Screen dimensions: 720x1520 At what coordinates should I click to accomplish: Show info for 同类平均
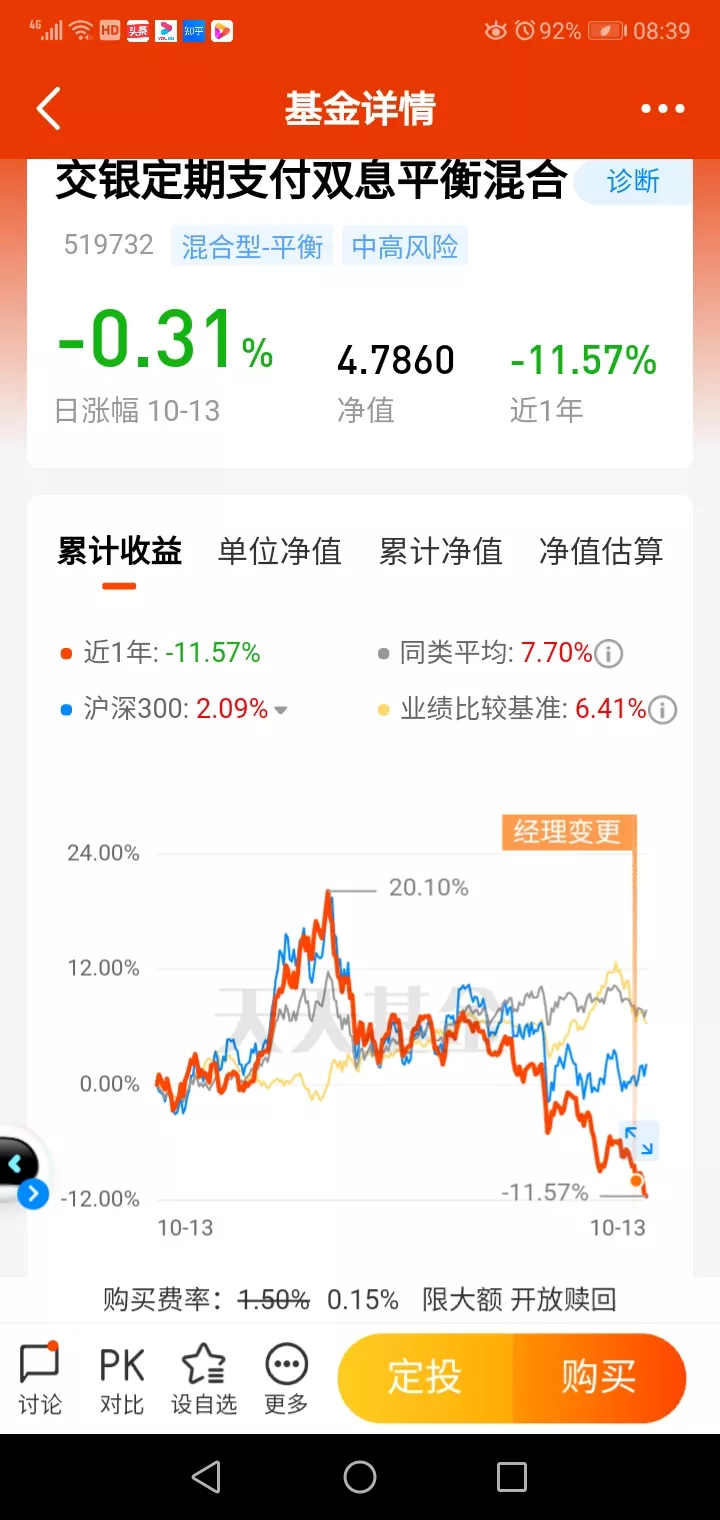[609, 654]
